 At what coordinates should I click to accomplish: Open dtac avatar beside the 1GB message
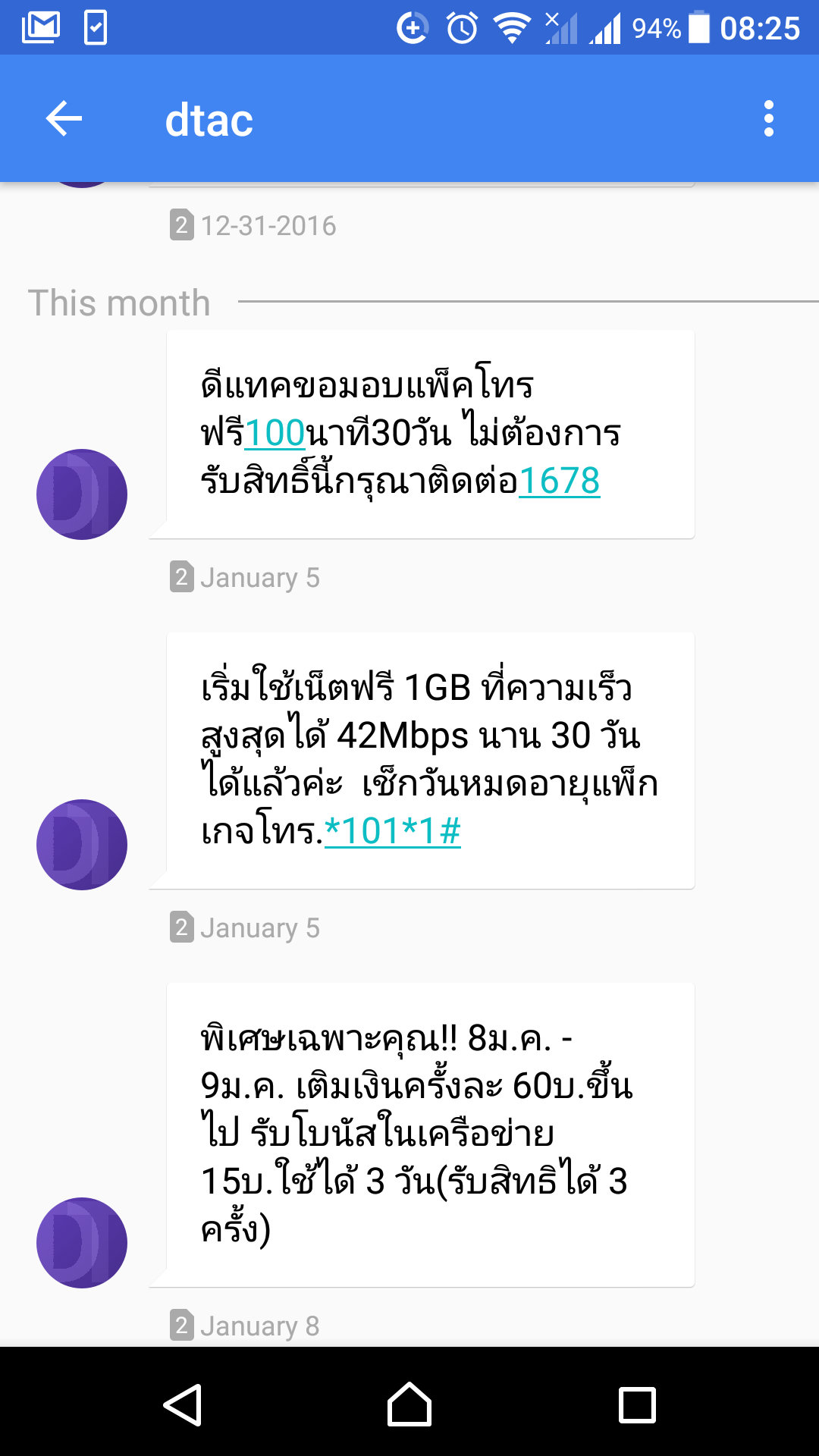[x=82, y=845]
